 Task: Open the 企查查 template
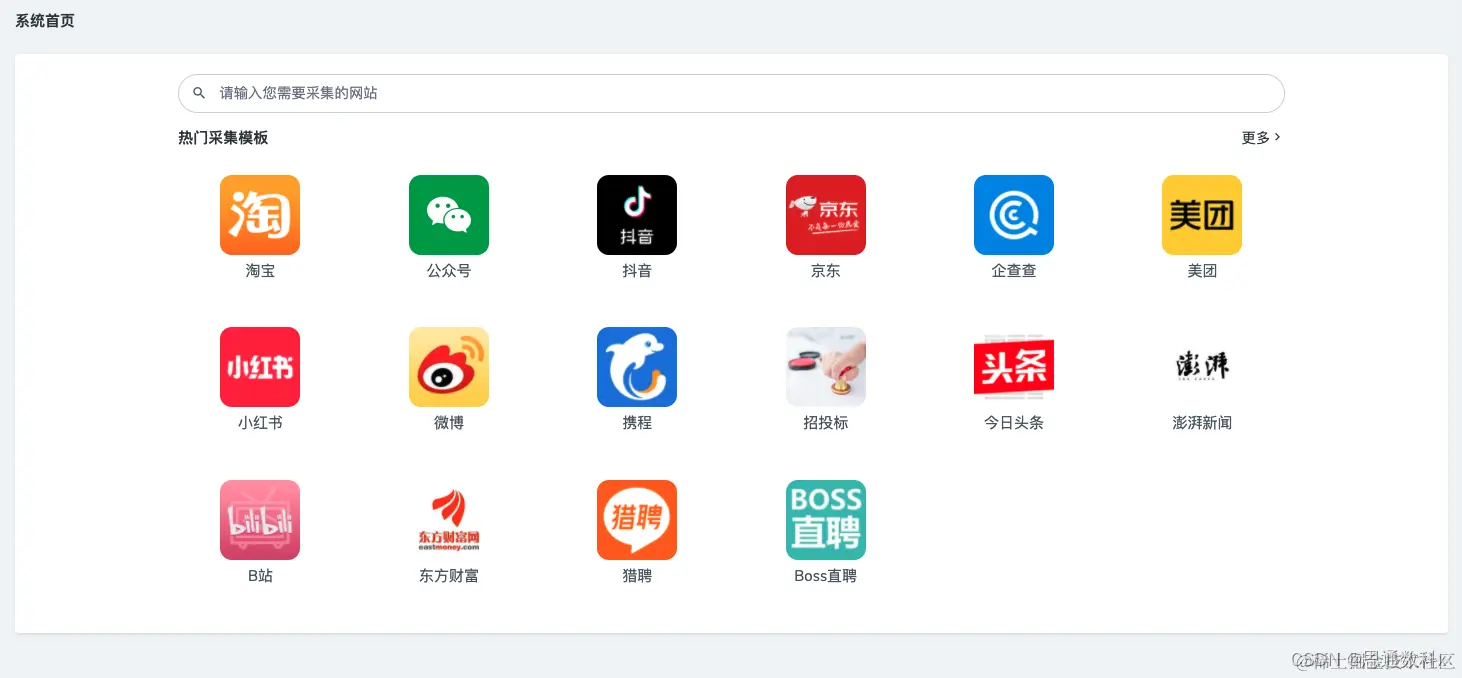[x=1014, y=215]
